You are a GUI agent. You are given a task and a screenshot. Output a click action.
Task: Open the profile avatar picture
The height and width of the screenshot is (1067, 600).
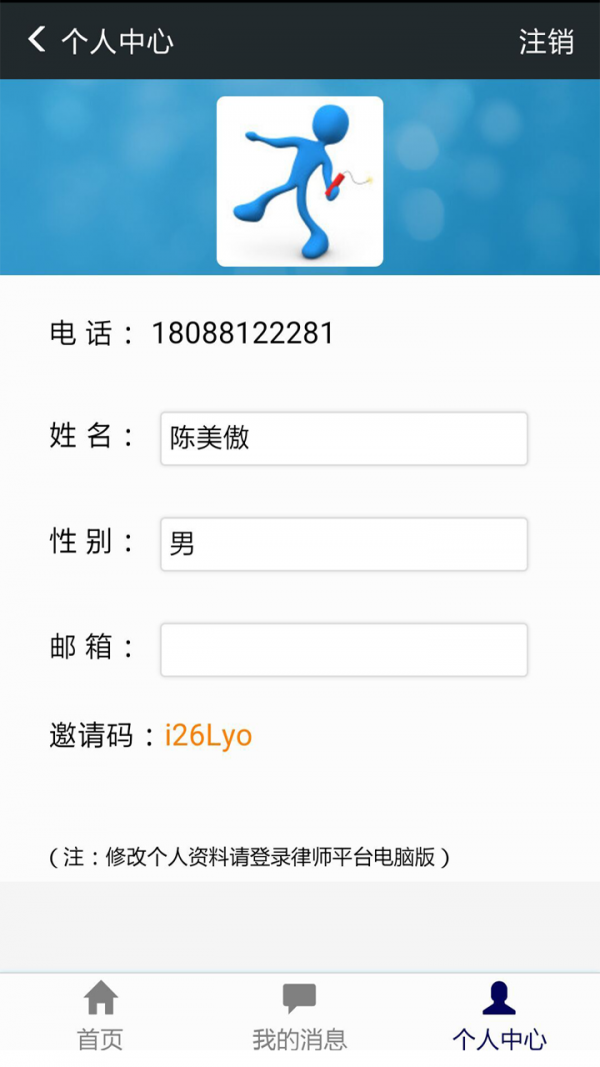click(300, 181)
